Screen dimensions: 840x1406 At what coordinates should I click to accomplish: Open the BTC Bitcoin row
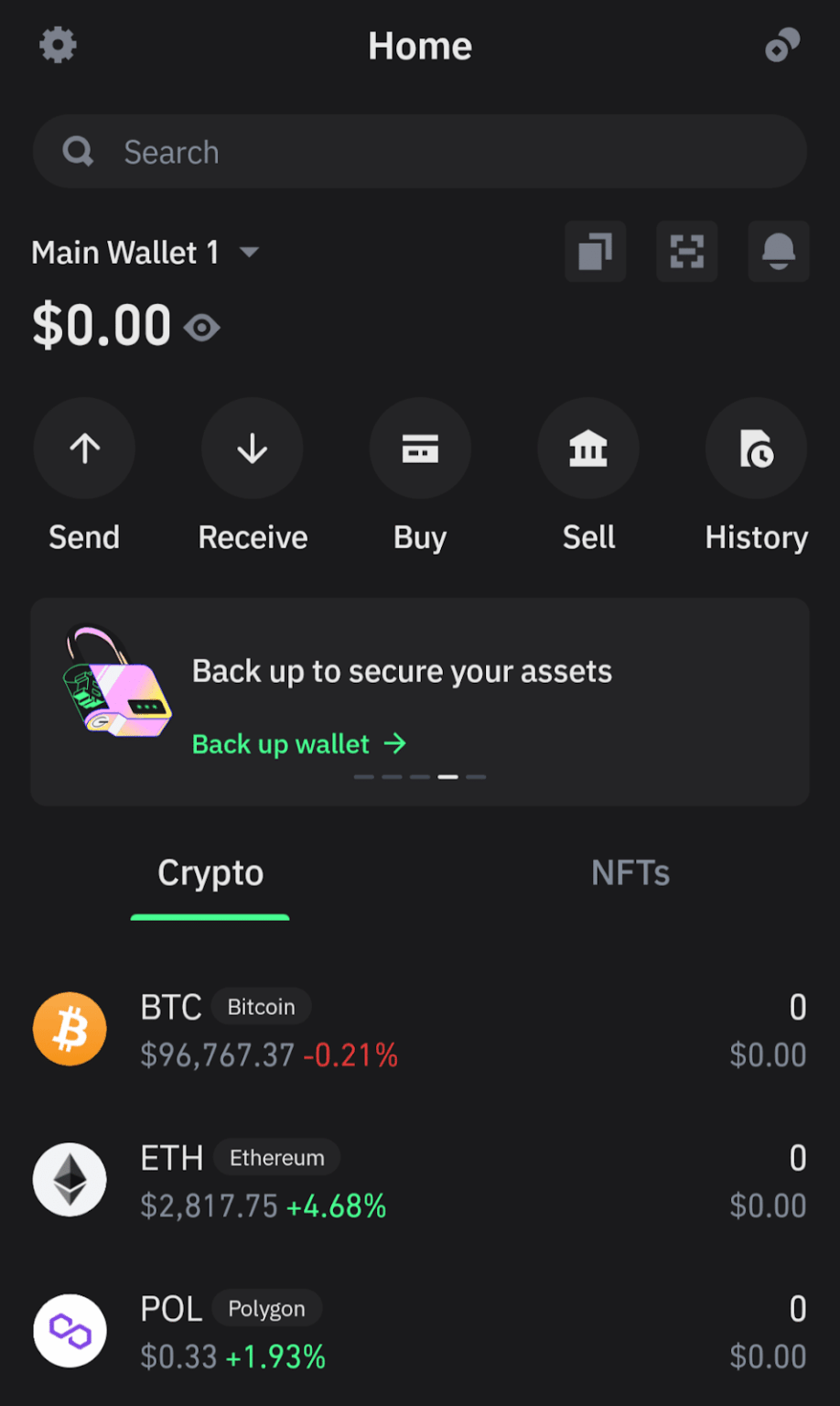(419, 1030)
